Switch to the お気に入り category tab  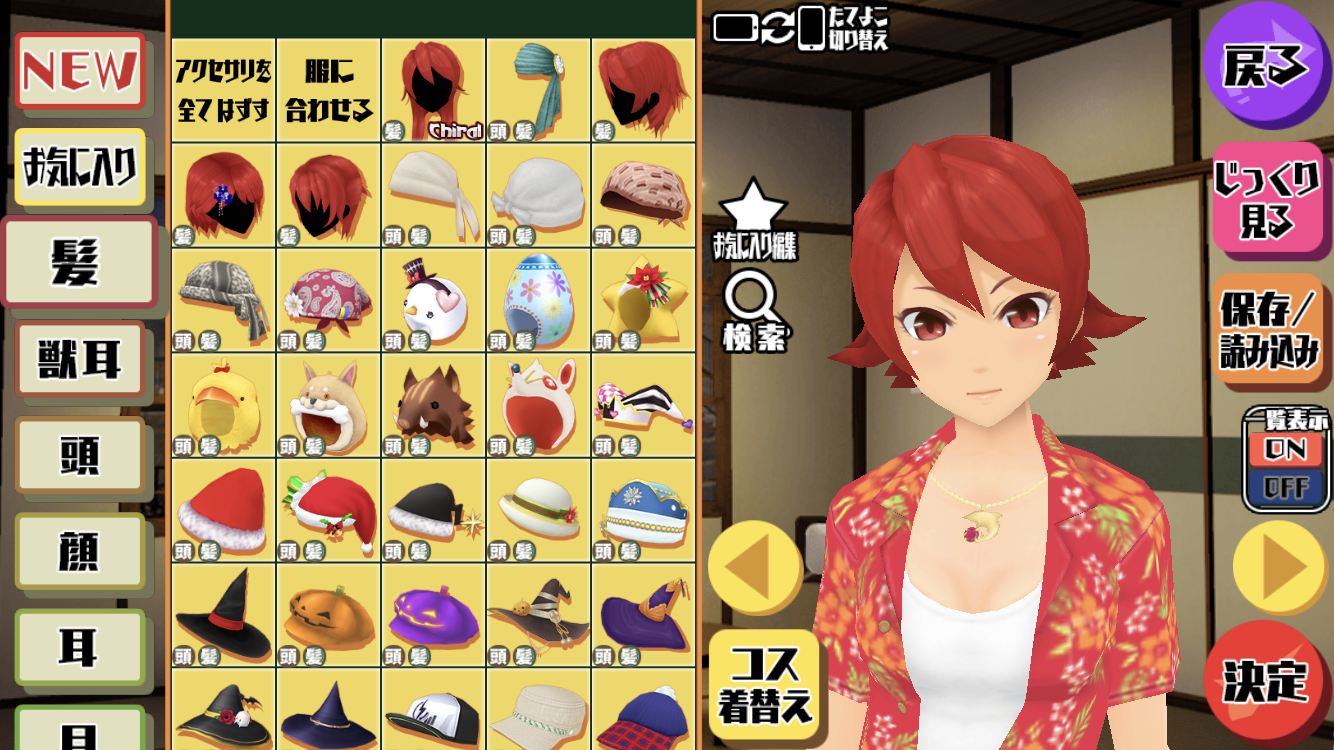80,167
